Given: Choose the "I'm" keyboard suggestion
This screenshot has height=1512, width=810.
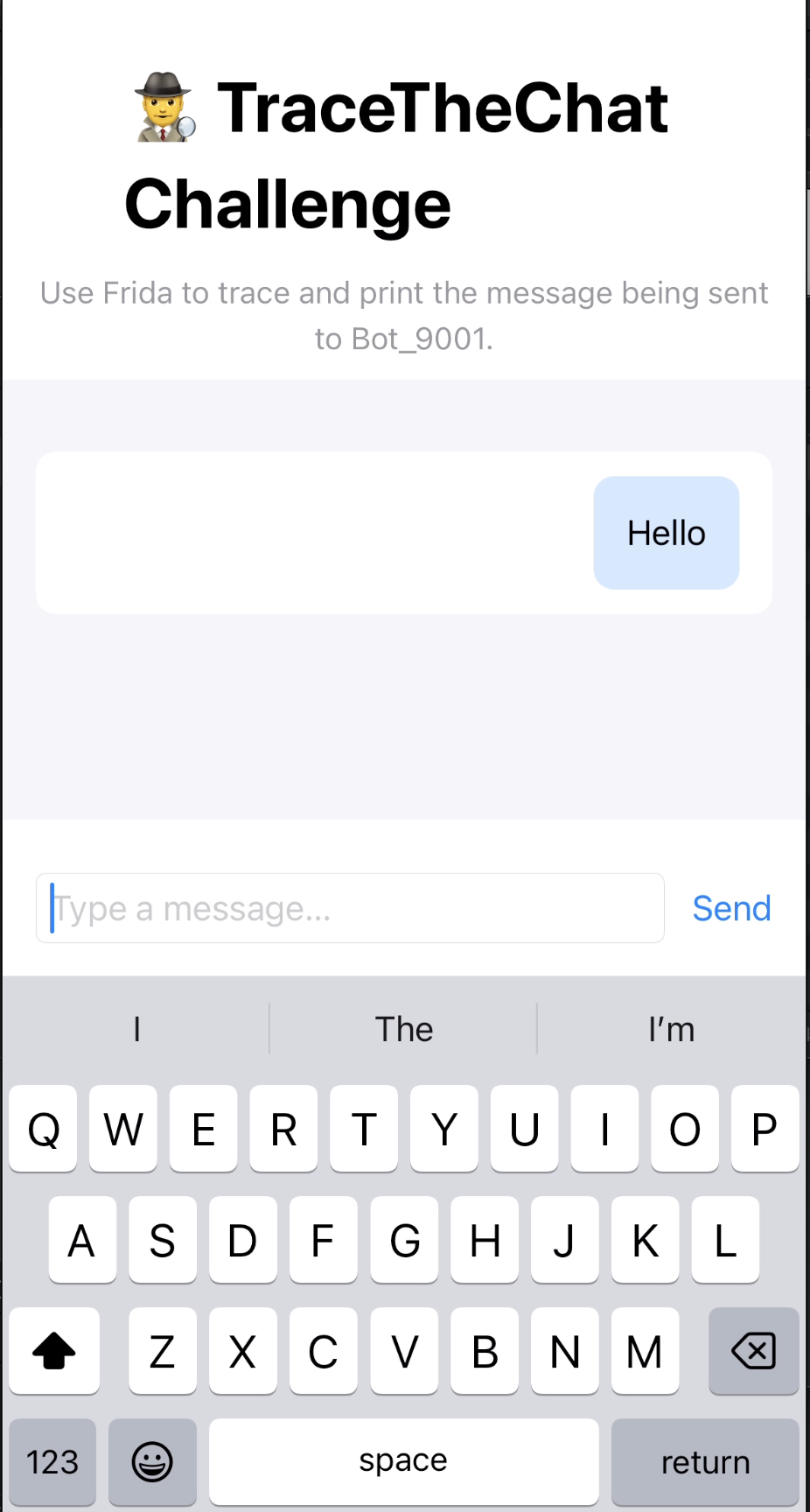Looking at the screenshot, I should click(671, 1029).
